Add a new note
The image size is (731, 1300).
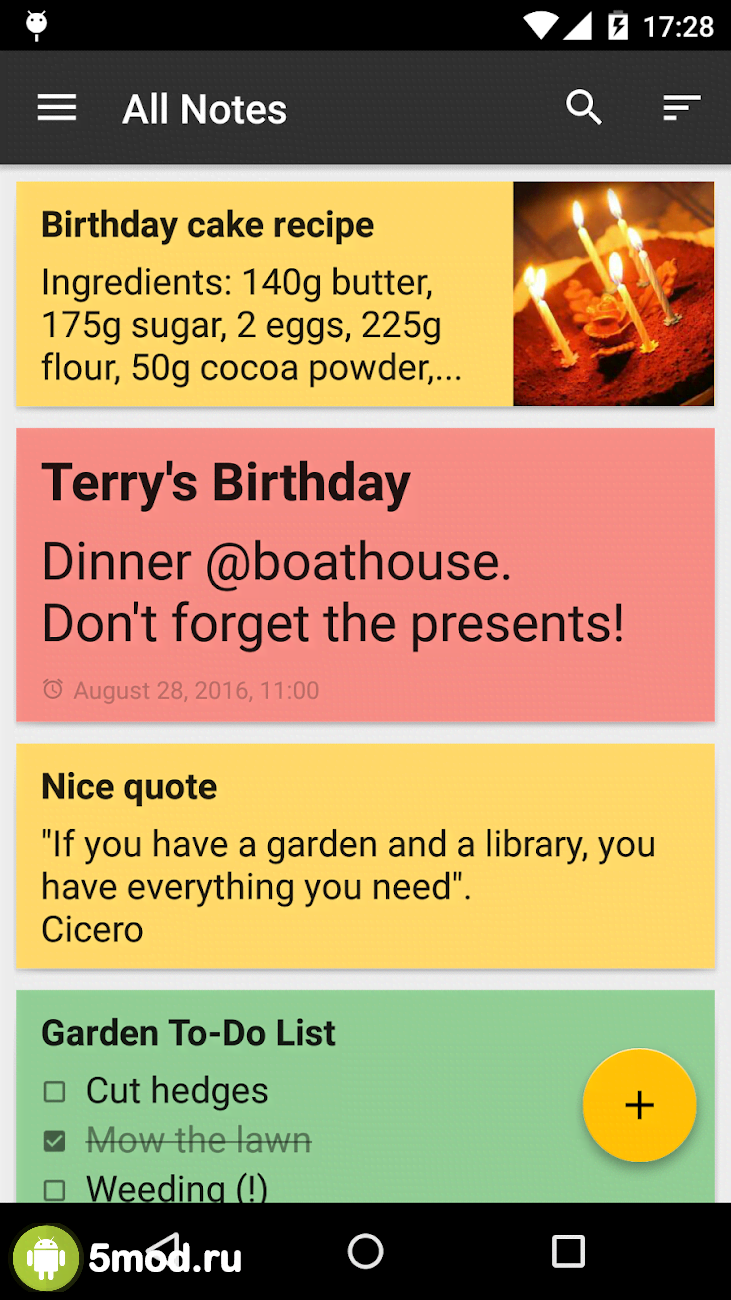click(x=639, y=1105)
